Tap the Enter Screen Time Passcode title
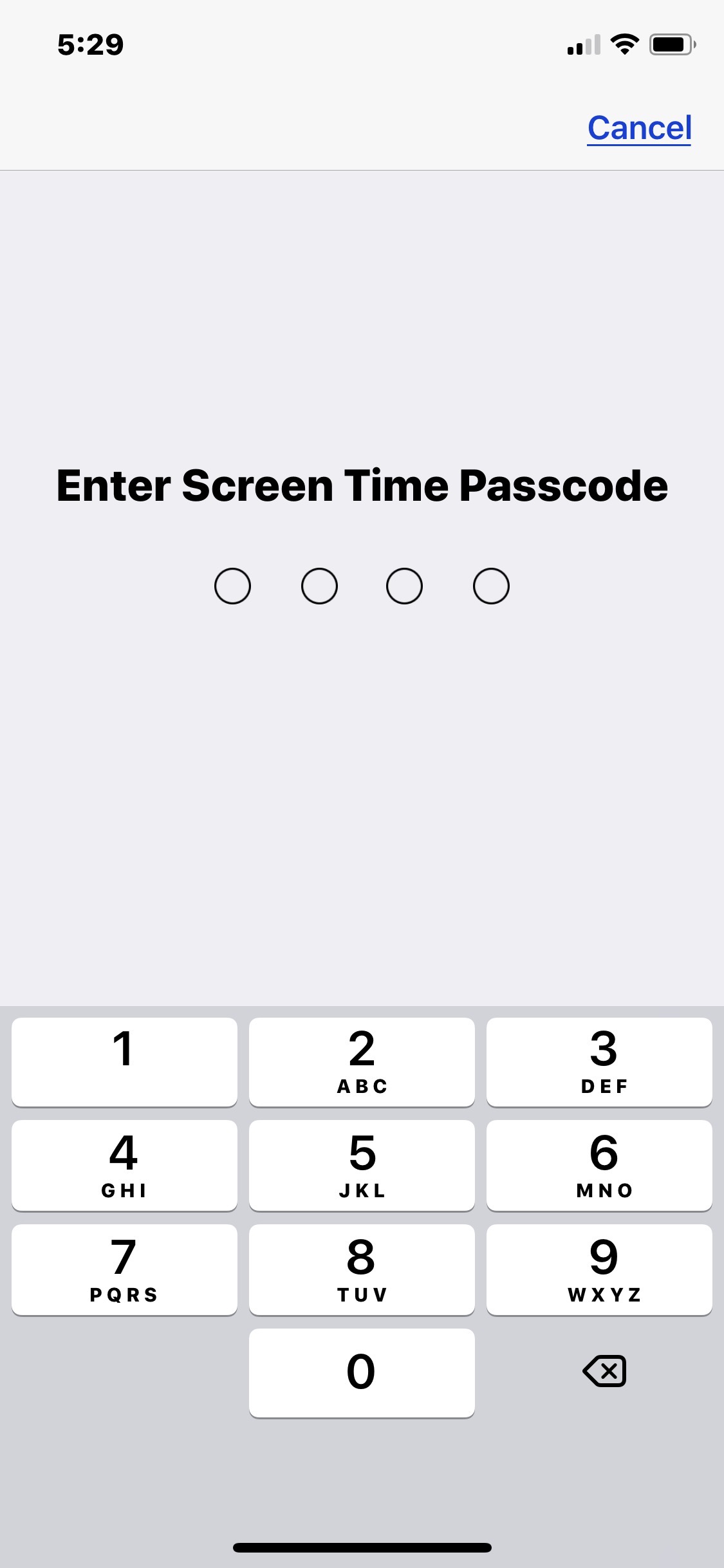724x1568 pixels. (362, 485)
